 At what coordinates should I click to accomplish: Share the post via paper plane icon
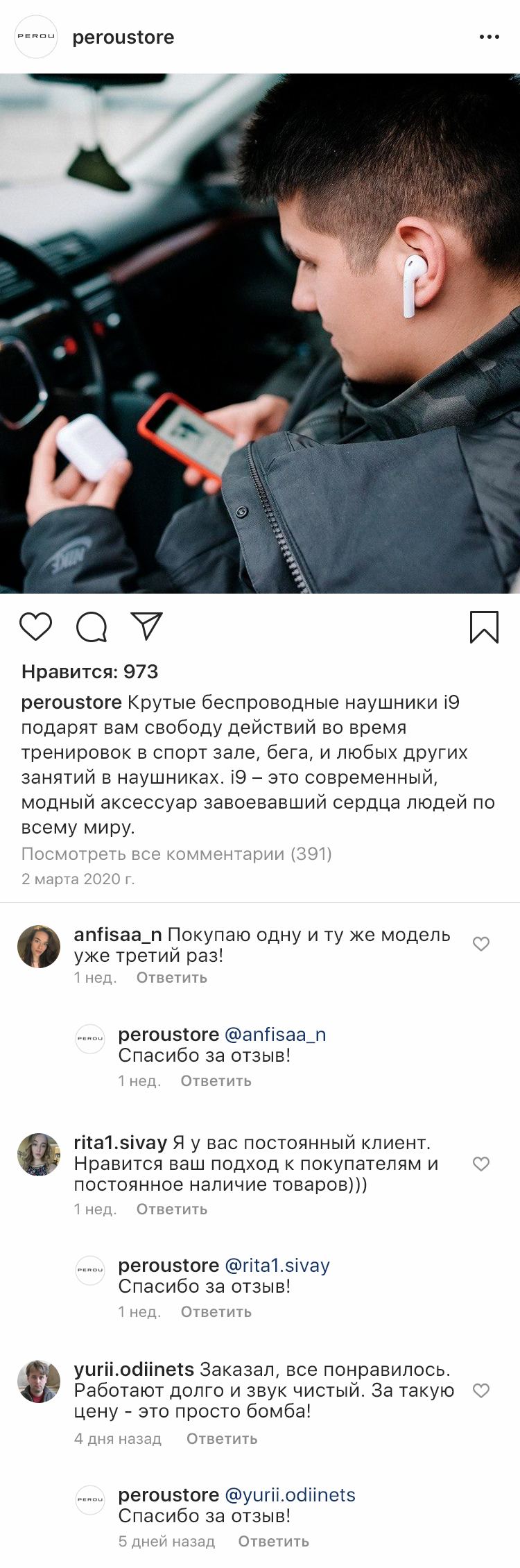tap(147, 626)
